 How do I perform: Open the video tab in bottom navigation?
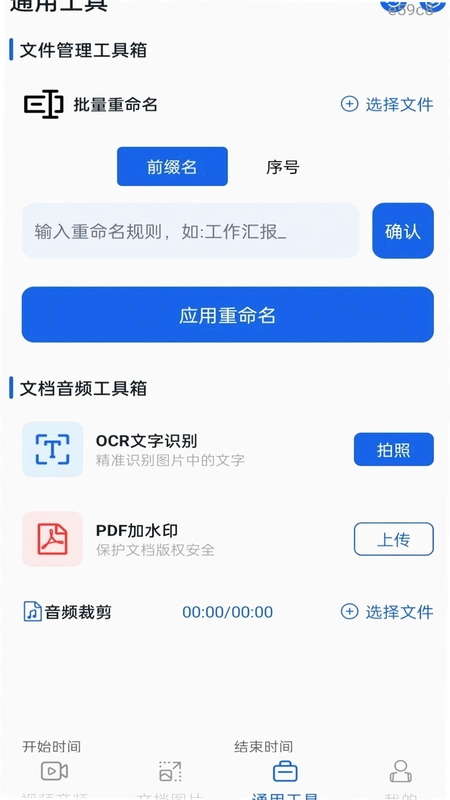coord(55,779)
